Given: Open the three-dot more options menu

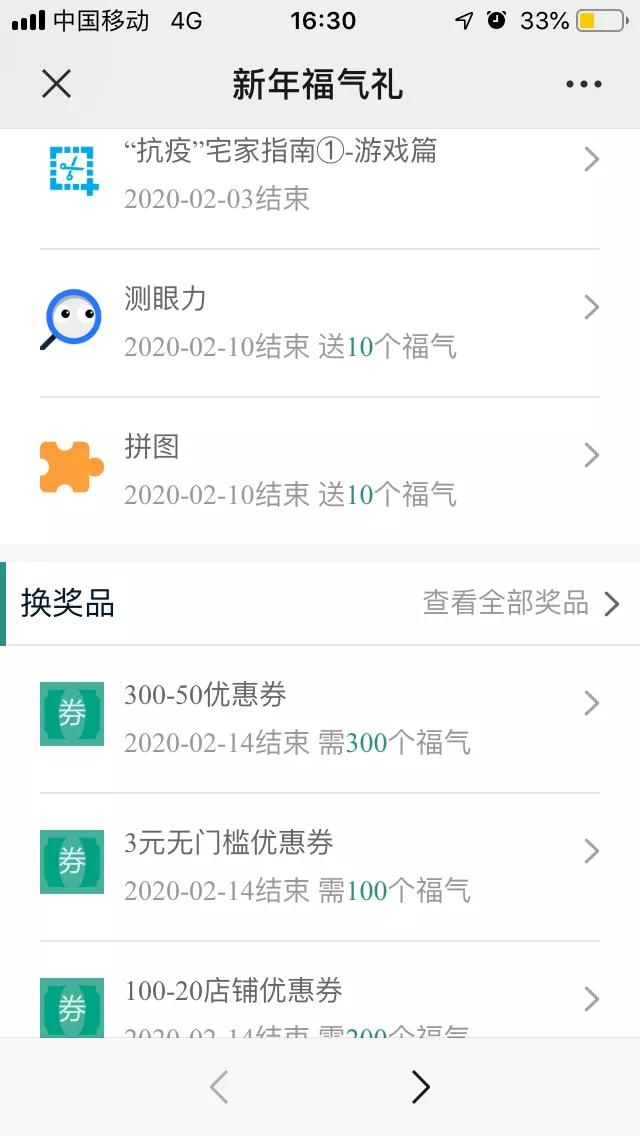Looking at the screenshot, I should (x=584, y=84).
